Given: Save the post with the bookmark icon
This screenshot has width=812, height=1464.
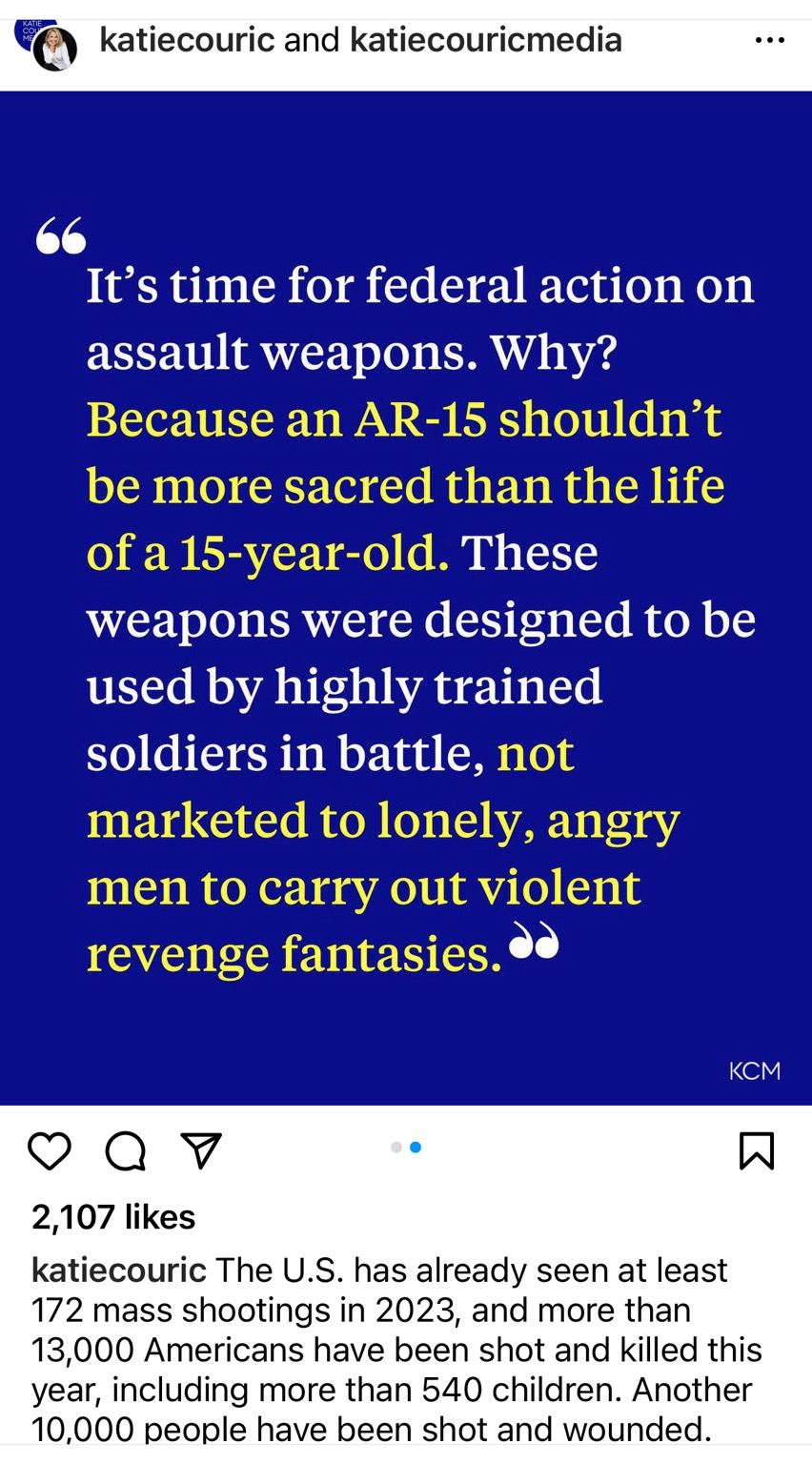Looking at the screenshot, I should click(757, 1150).
